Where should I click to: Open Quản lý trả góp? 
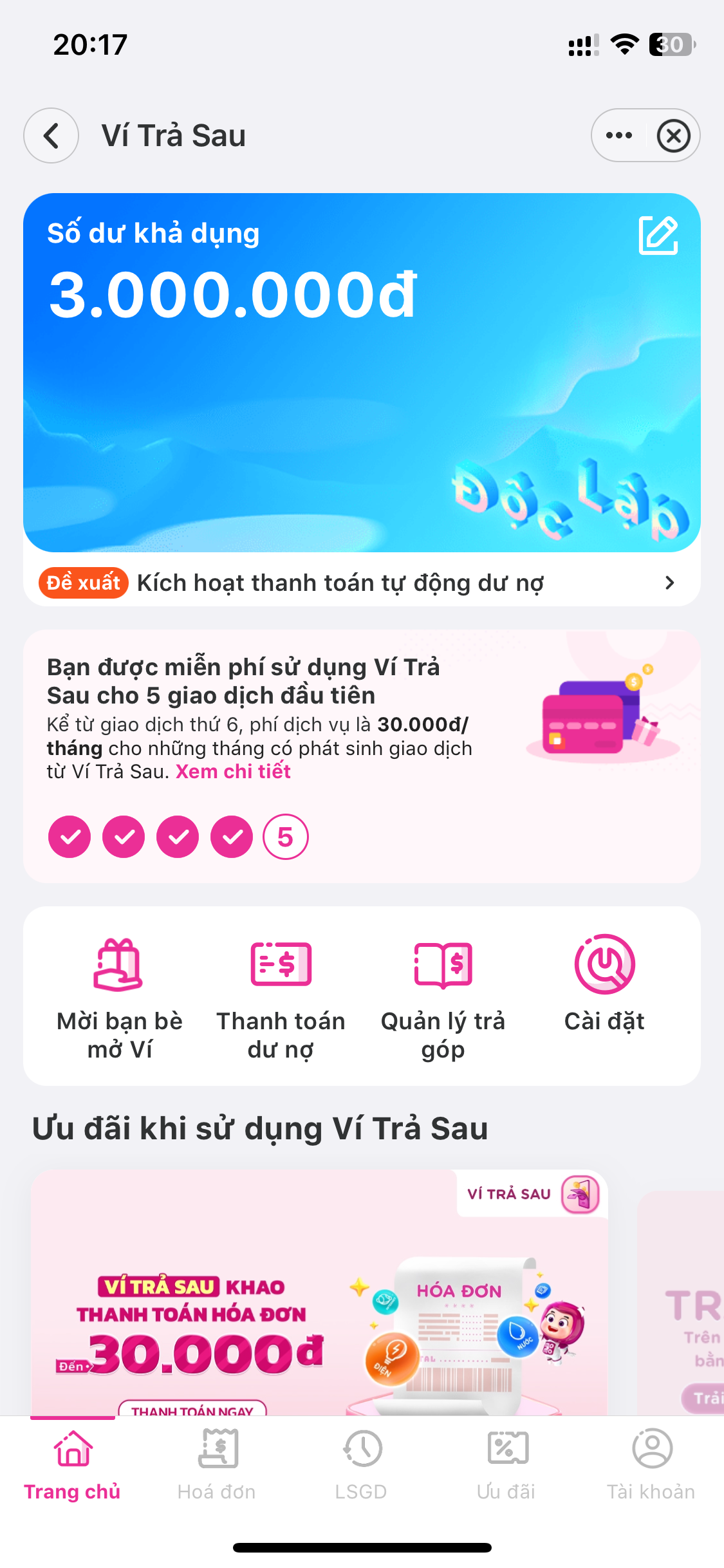click(x=443, y=996)
